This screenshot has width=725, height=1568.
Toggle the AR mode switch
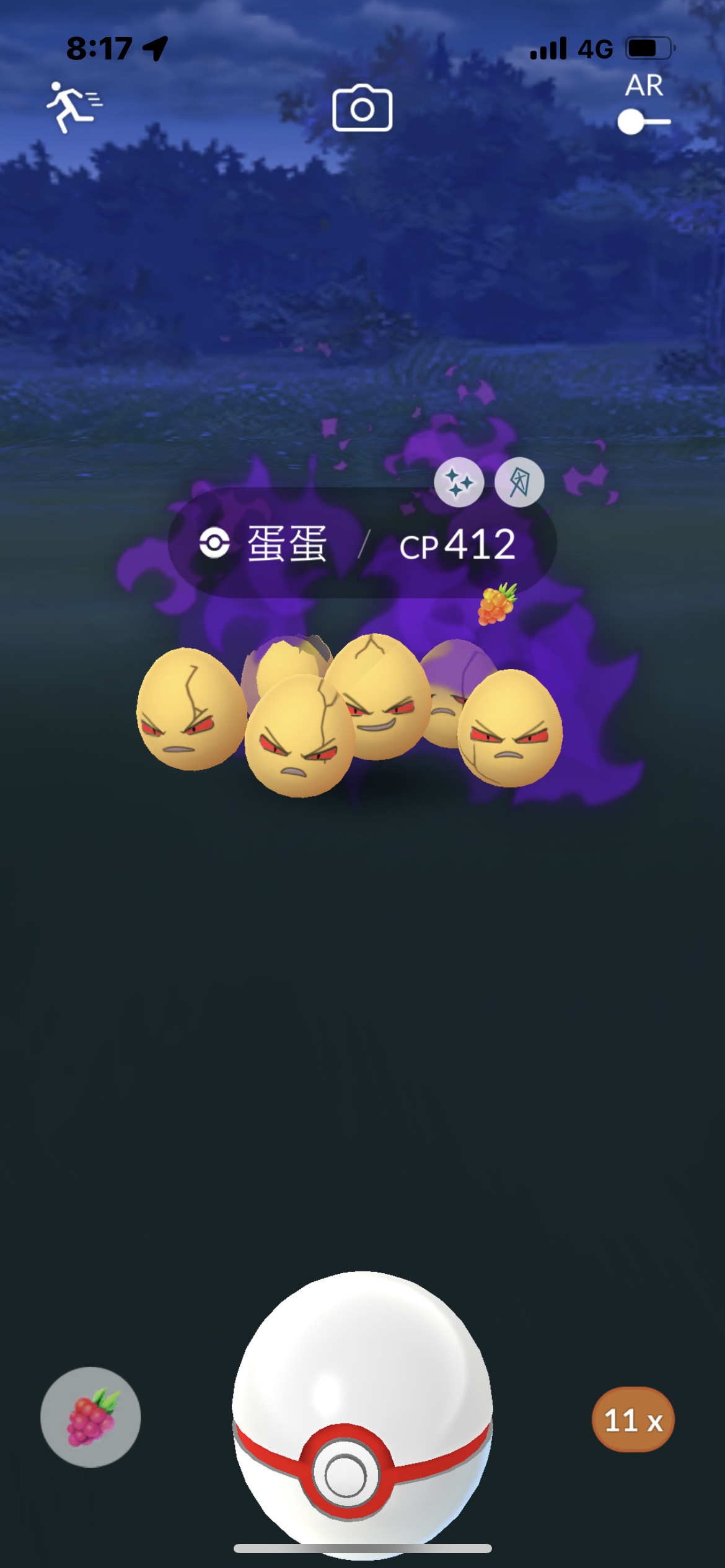point(643,121)
